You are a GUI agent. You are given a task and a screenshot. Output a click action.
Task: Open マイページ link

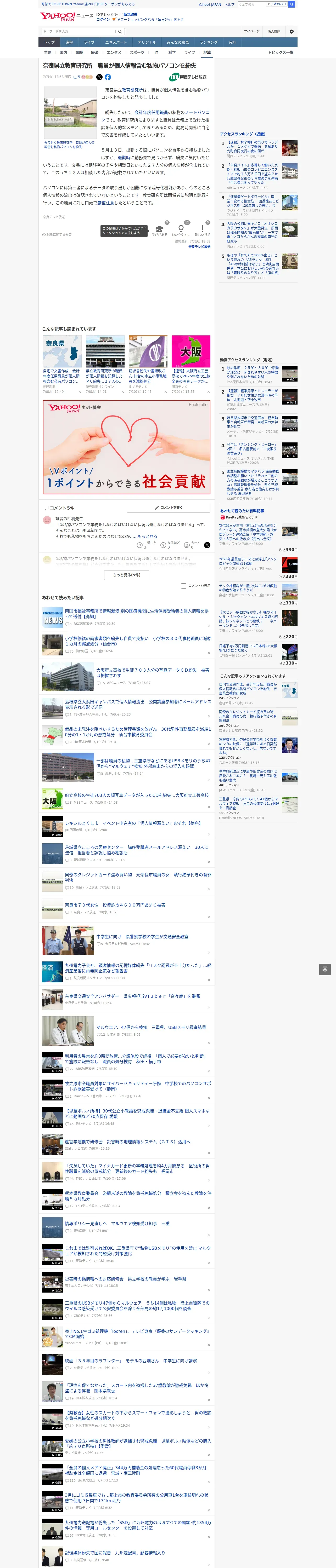251,32
